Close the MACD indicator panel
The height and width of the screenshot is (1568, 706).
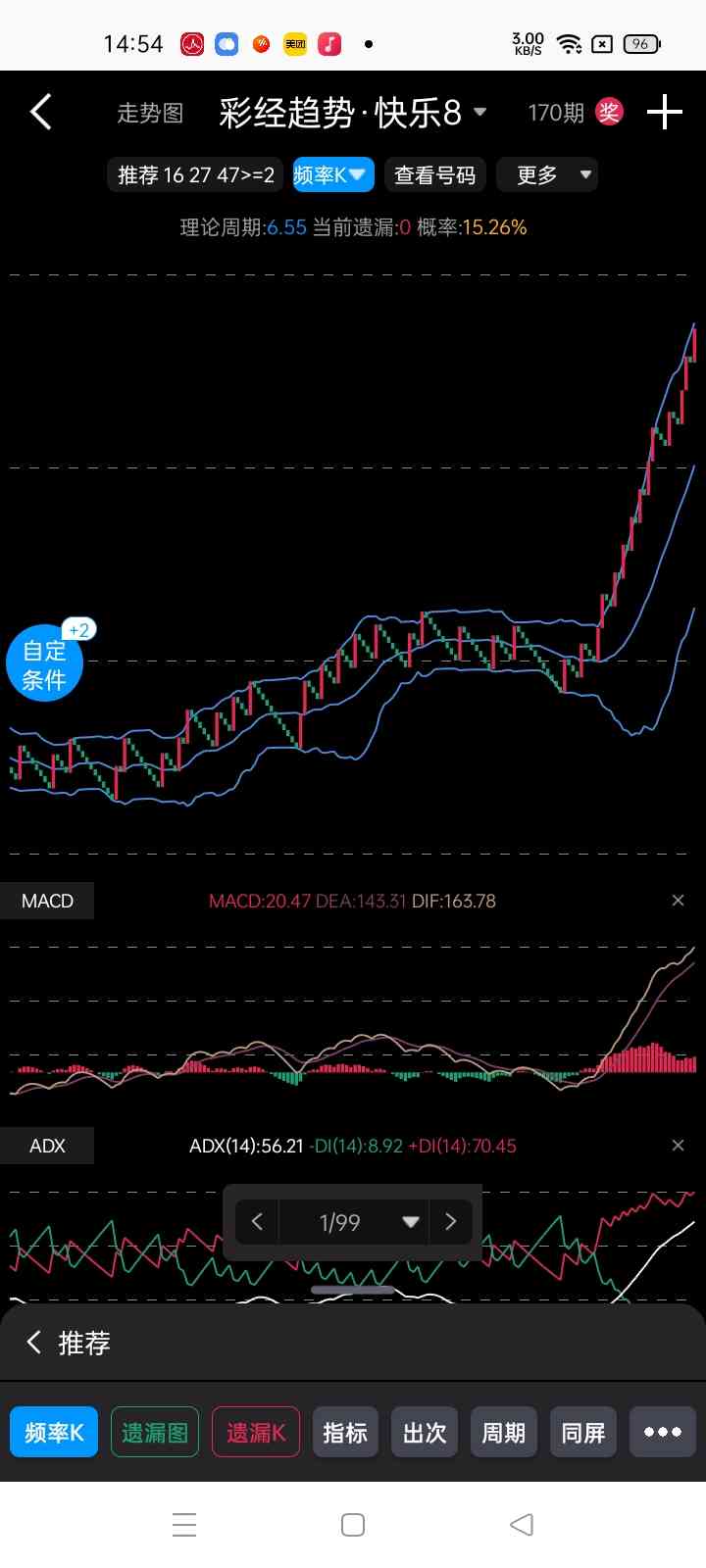[x=678, y=901]
